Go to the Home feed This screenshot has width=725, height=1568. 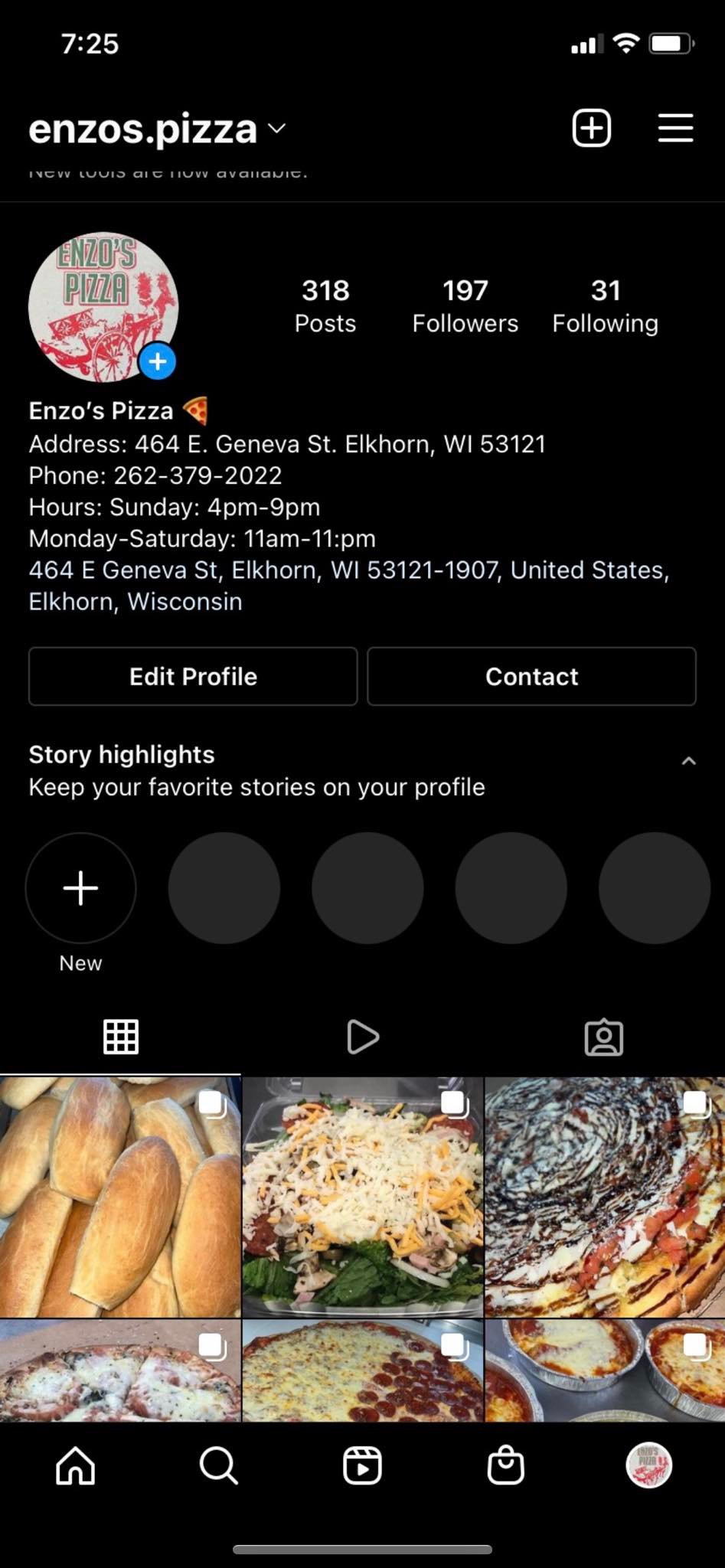point(75,1466)
